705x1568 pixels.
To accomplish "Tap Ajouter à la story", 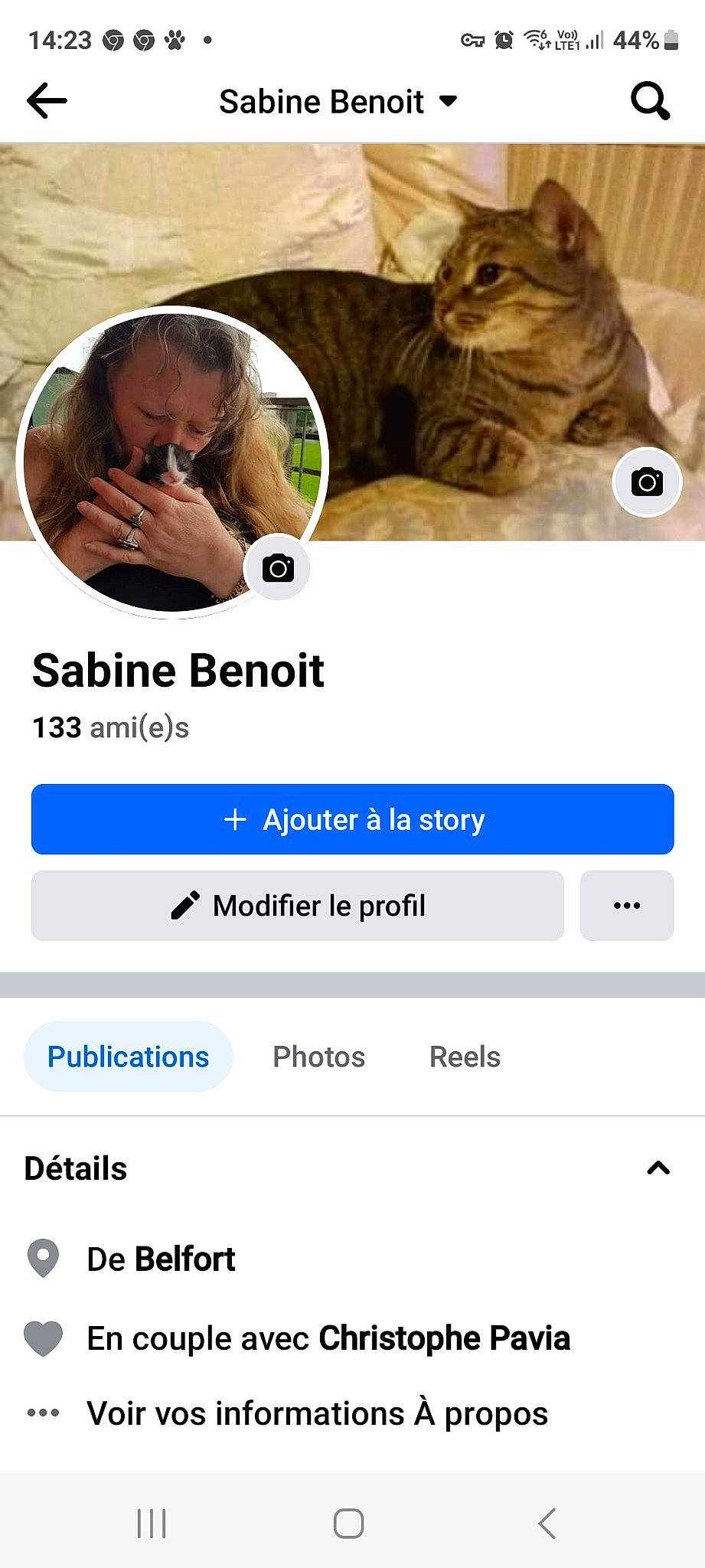I will click(x=352, y=818).
